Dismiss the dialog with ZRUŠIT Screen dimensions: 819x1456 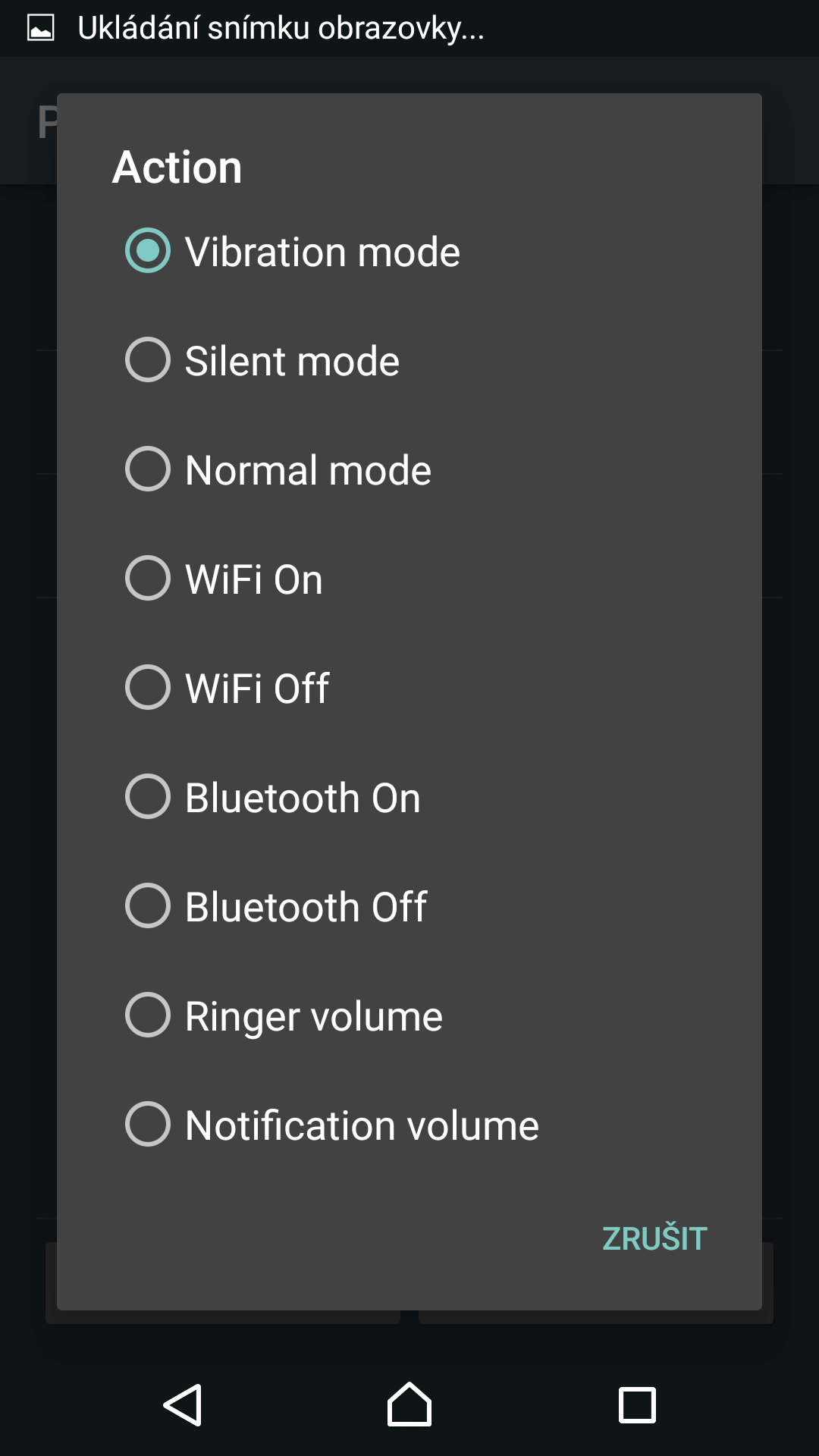point(654,1238)
